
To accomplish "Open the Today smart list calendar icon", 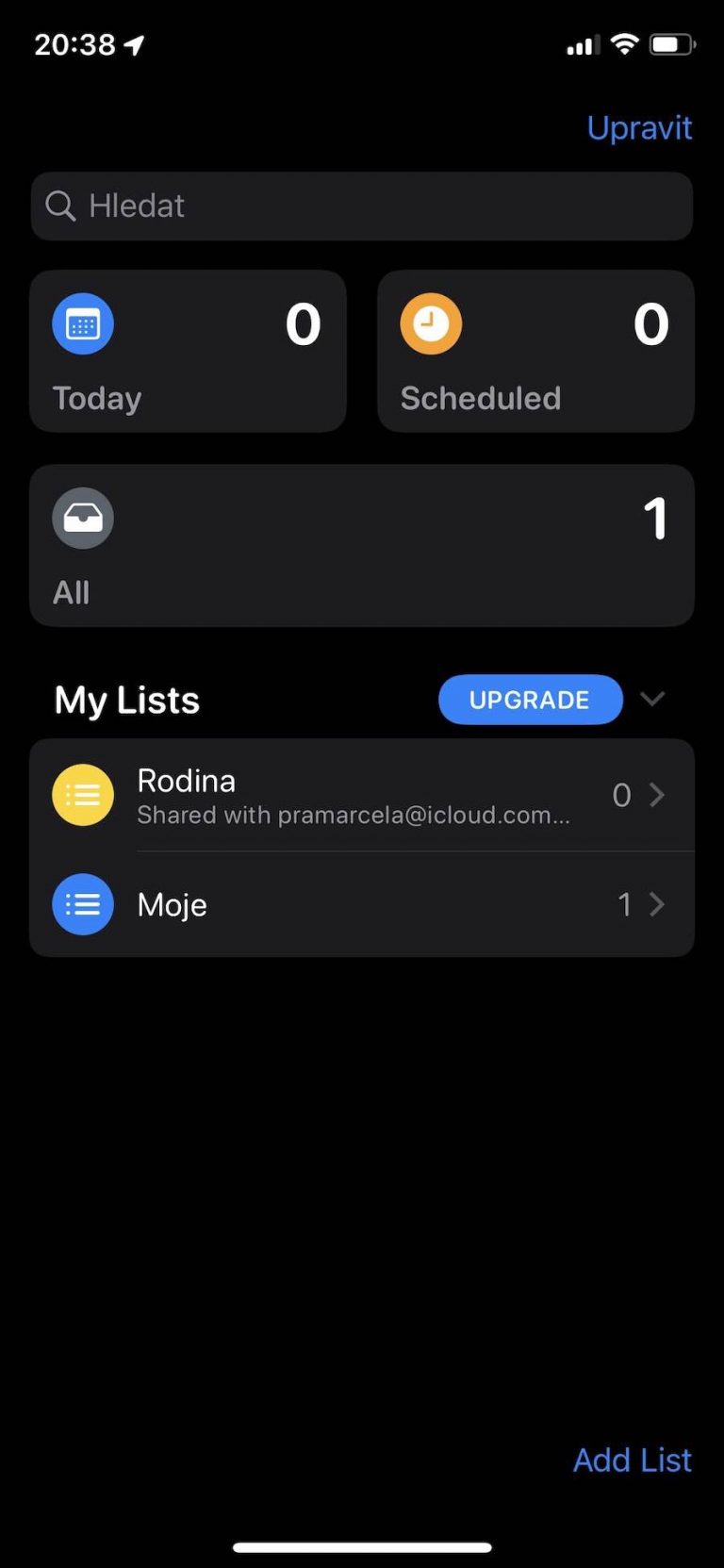I will pyautogui.click(x=83, y=323).
